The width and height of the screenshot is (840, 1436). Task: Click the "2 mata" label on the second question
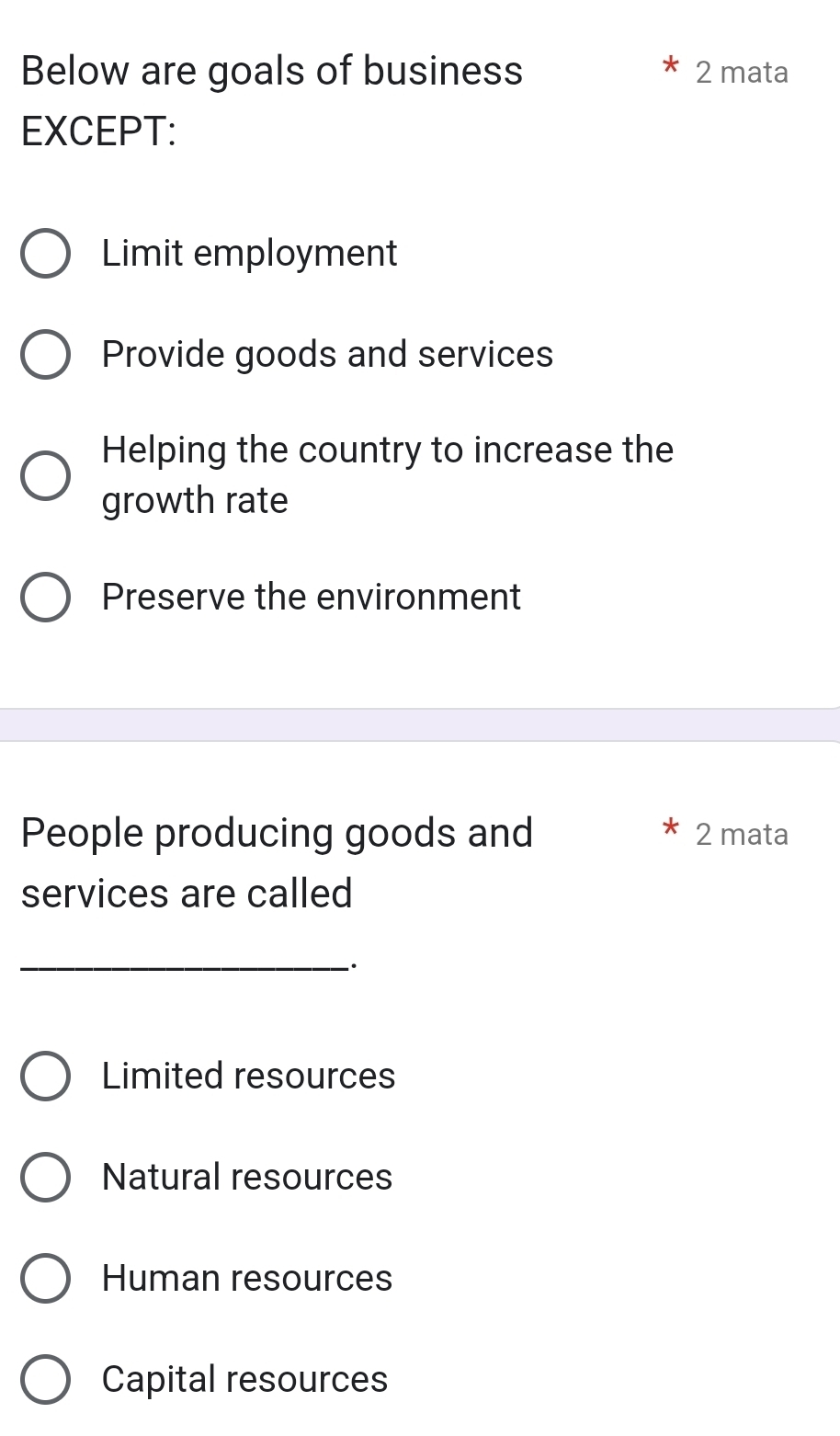(x=743, y=835)
